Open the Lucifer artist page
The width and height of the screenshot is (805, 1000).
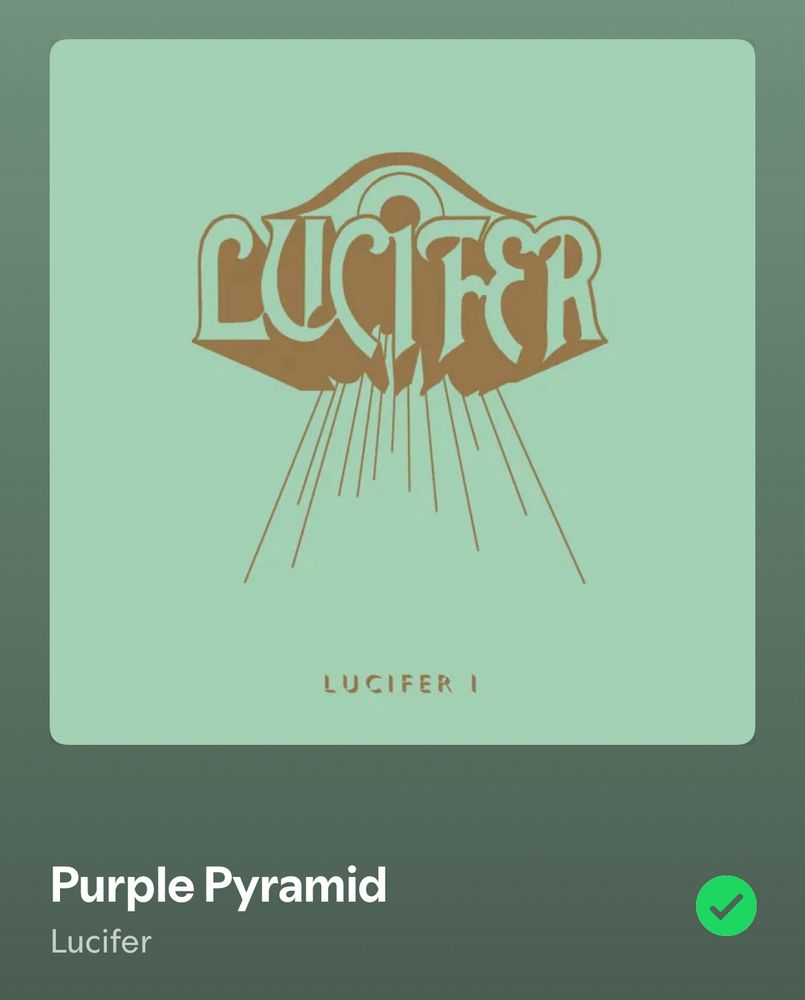coord(100,941)
